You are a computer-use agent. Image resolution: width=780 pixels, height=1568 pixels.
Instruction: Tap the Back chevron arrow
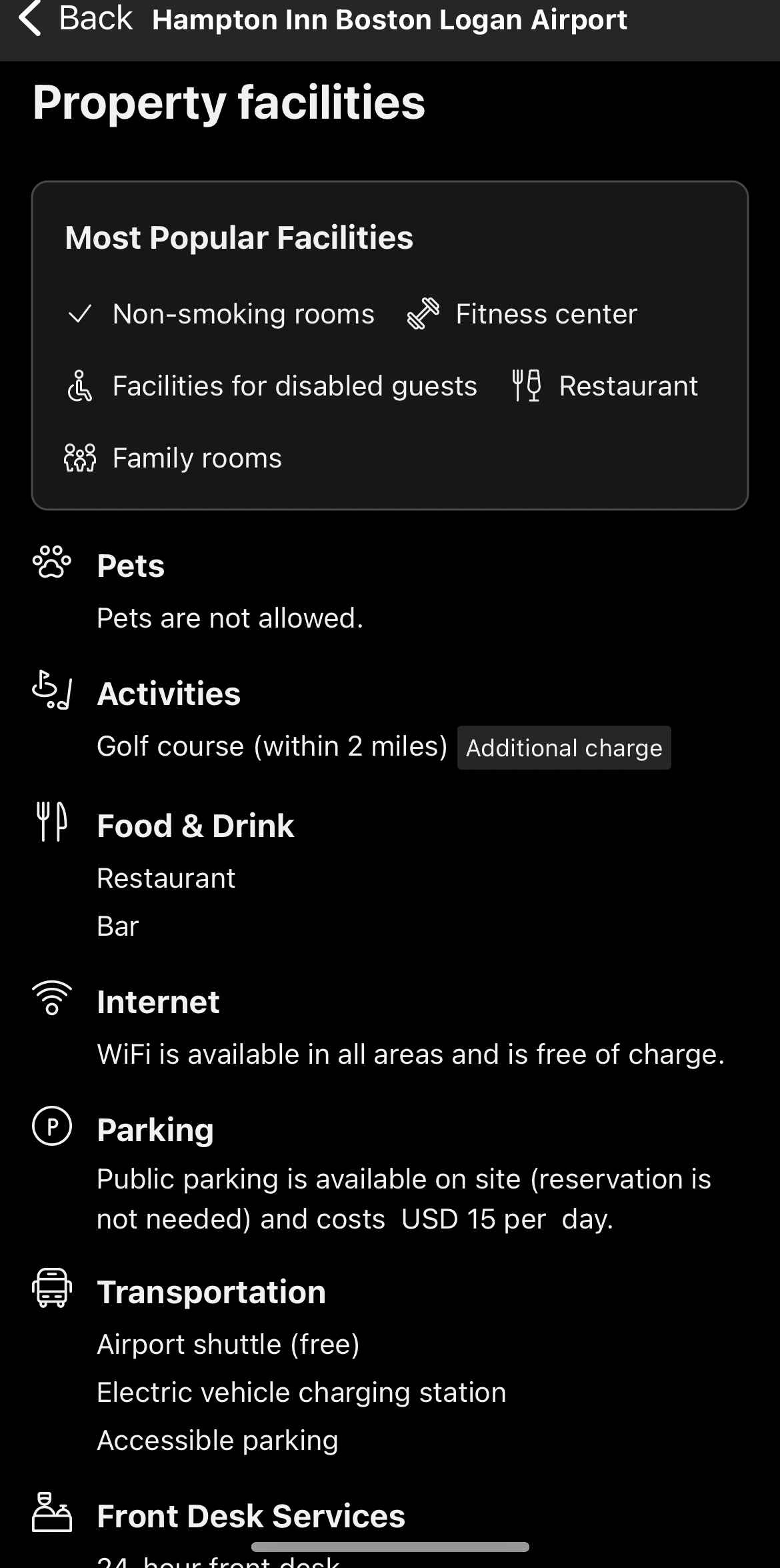click(29, 19)
